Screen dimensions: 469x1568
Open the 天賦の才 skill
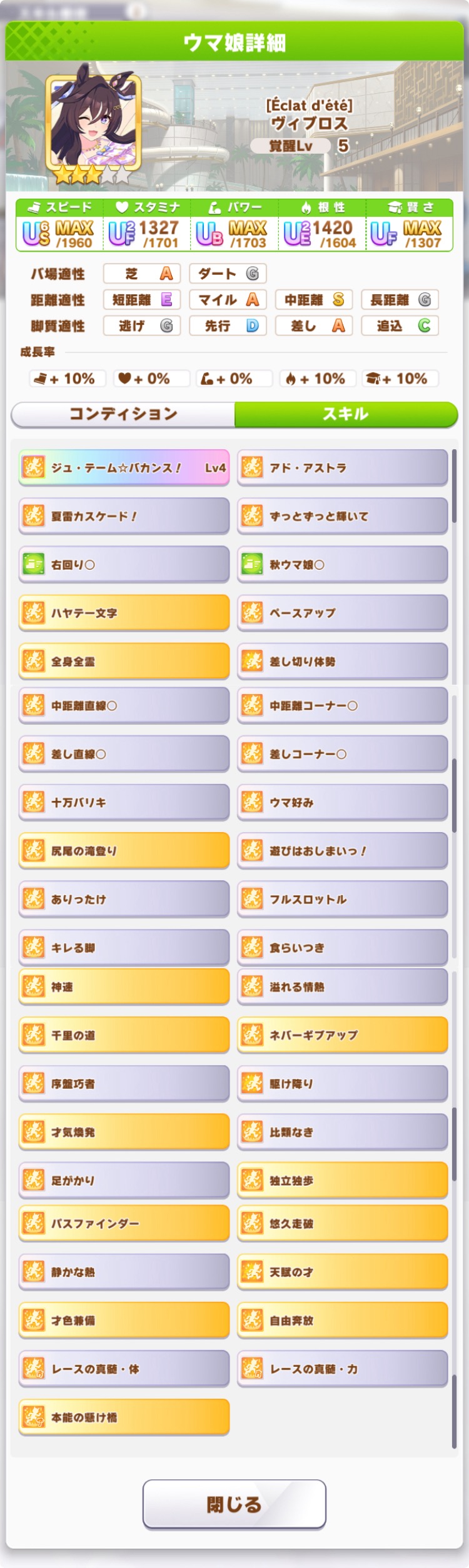point(342,1272)
